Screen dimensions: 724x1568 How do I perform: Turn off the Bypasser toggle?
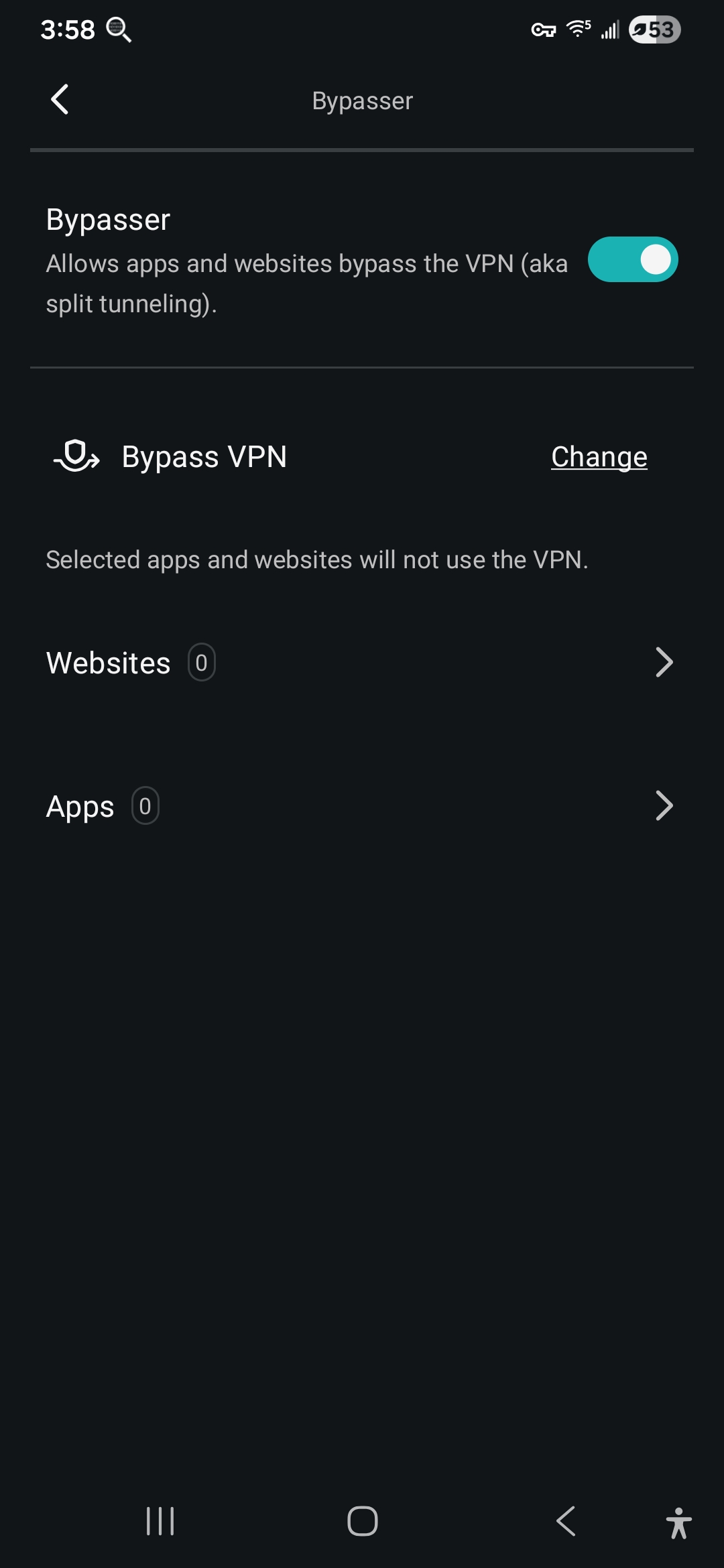click(632, 260)
